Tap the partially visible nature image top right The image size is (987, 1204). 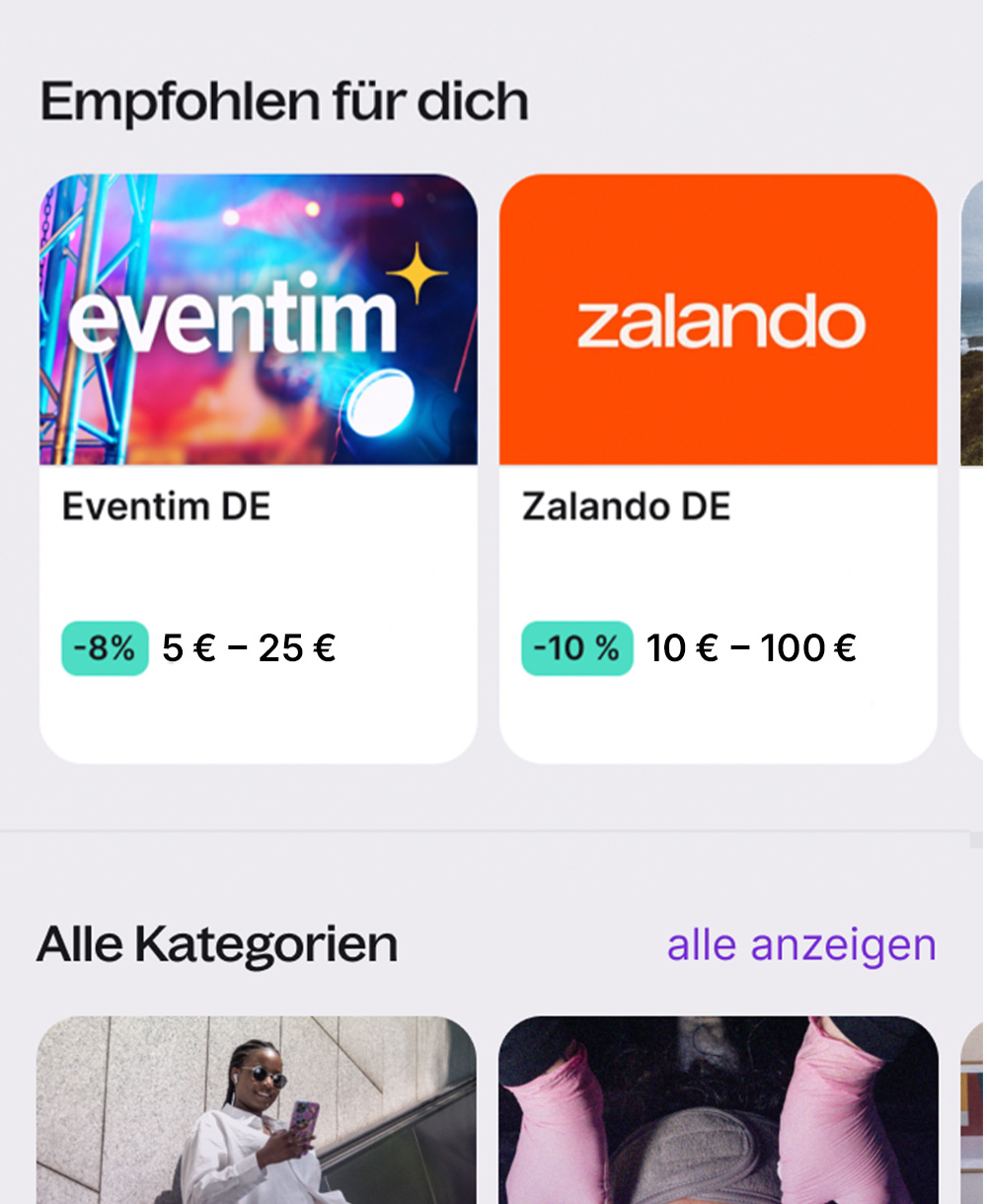[x=975, y=326]
